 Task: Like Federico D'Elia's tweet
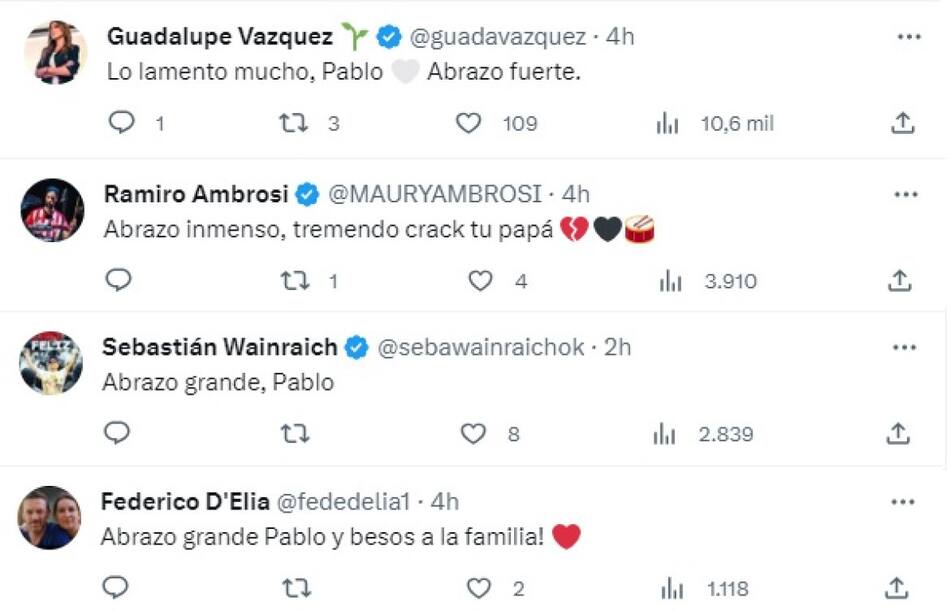point(481,587)
